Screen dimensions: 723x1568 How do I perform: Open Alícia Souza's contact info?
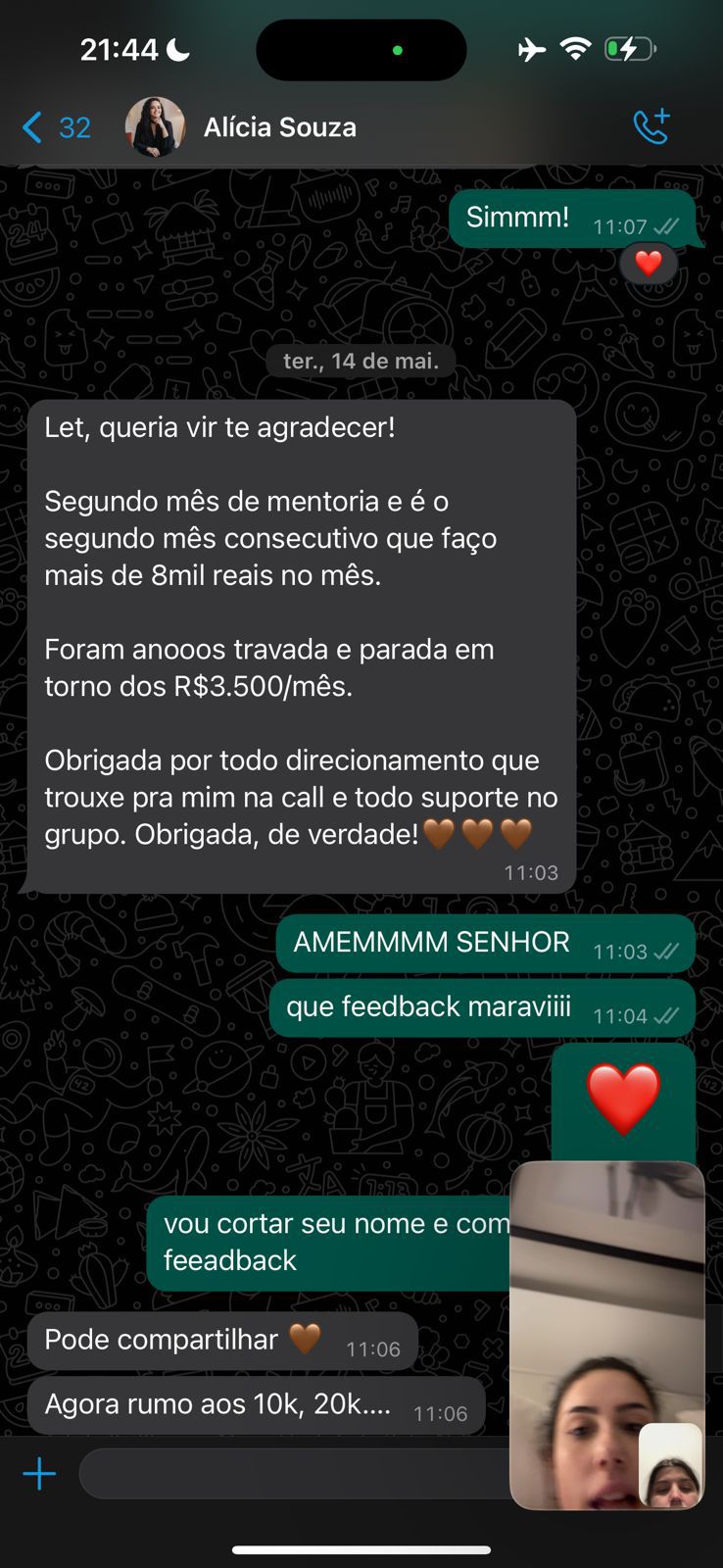(279, 127)
